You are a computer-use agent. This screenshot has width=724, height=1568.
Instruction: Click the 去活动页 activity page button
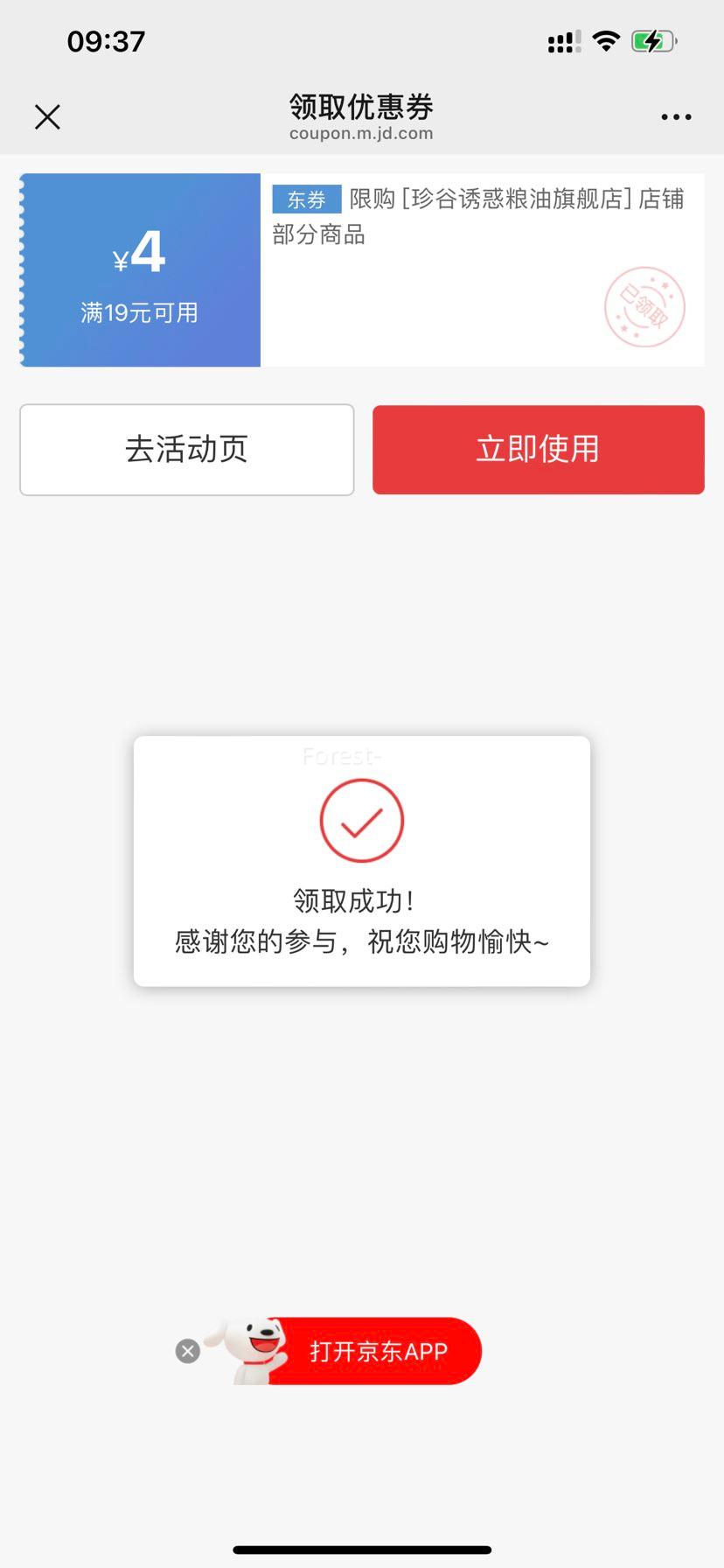[186, 449]
